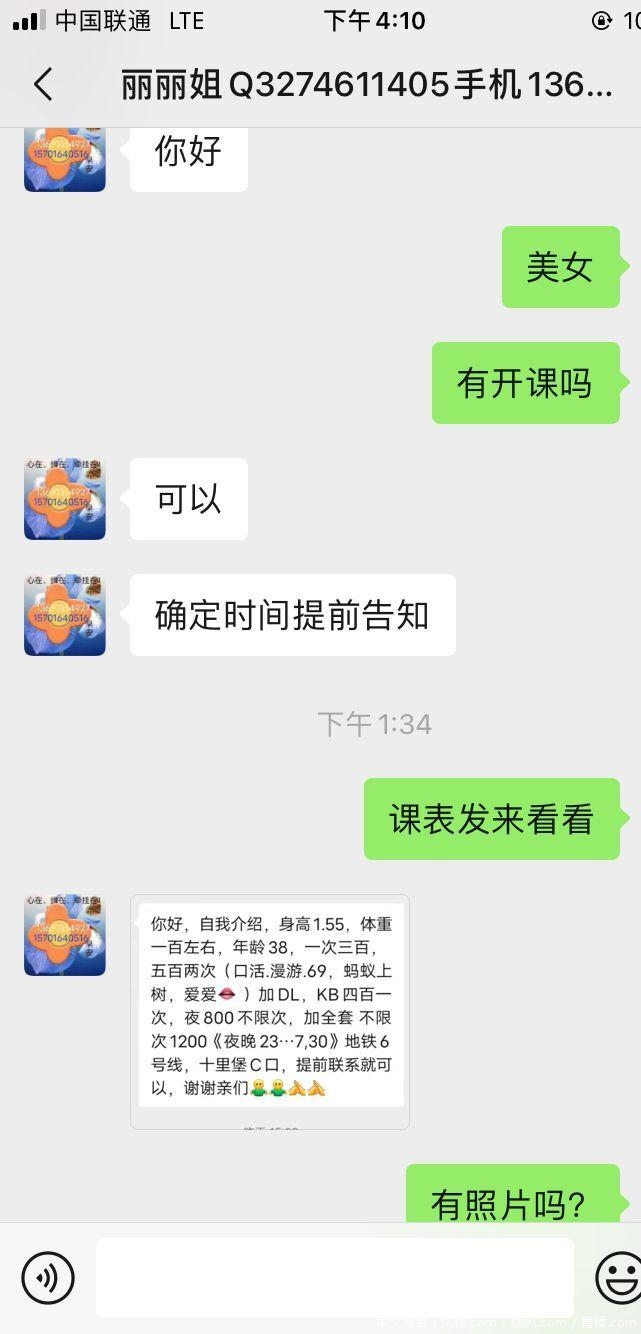Open the image message with the self introduction
This screenshot has height=1334, width=641.
pos(270,1010)
